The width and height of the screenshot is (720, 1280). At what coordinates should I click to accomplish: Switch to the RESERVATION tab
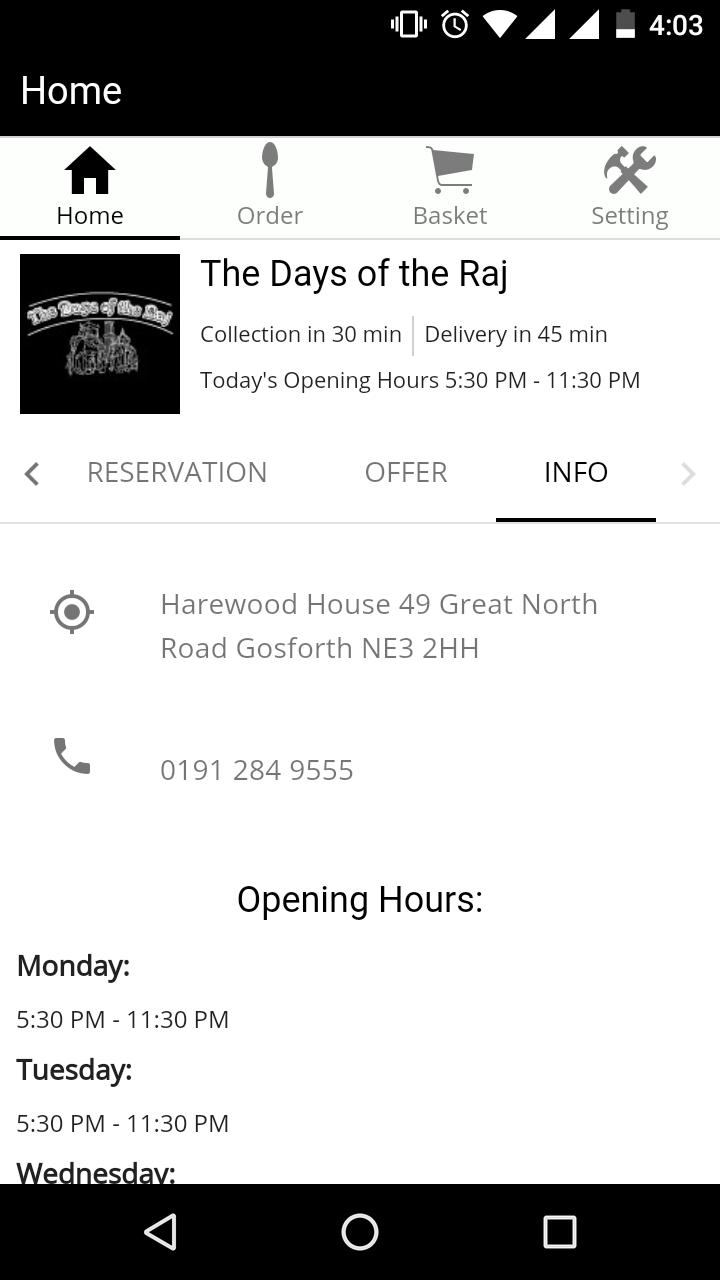coord(177,472)
